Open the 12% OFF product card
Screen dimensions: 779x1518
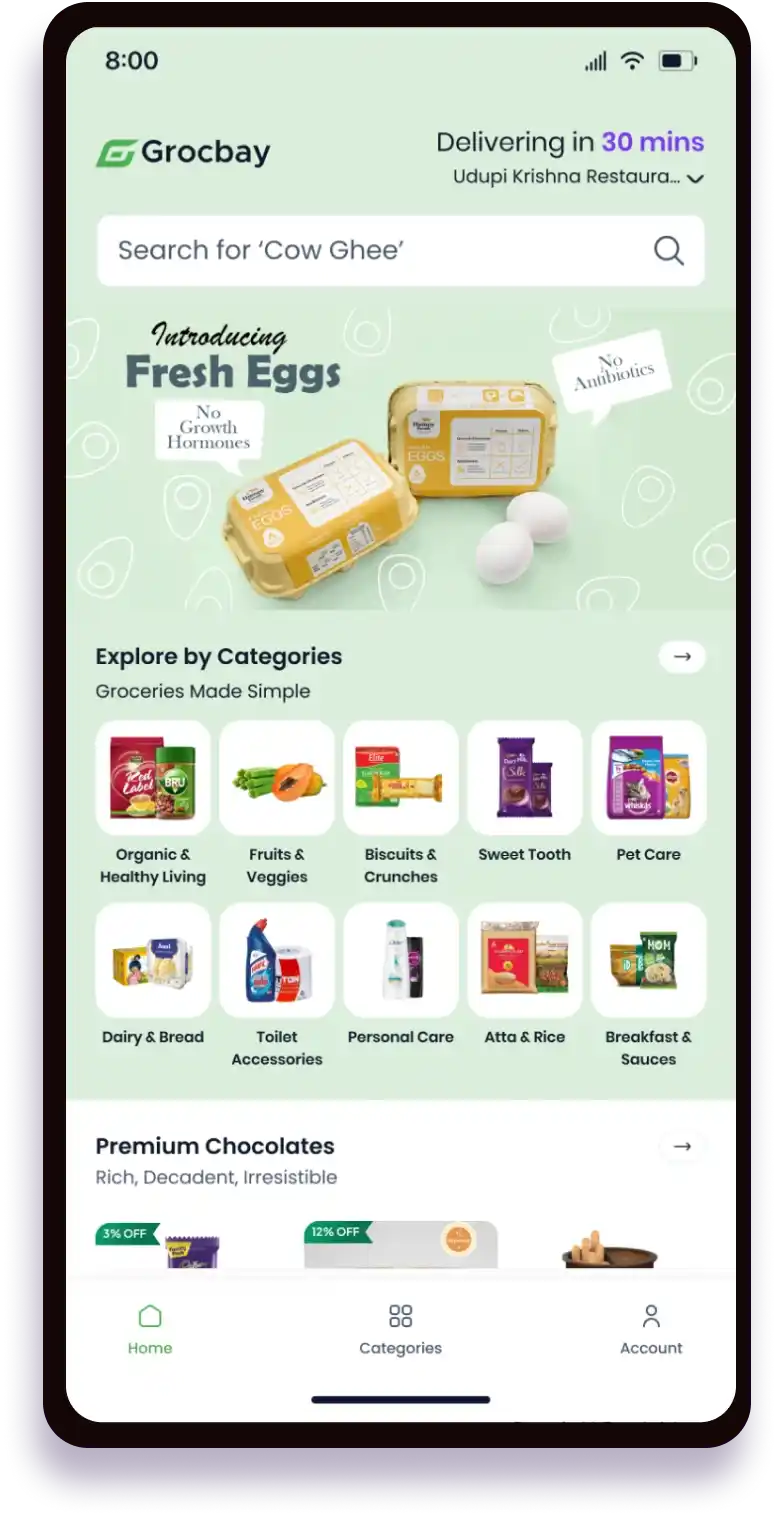click(400, 1246)
